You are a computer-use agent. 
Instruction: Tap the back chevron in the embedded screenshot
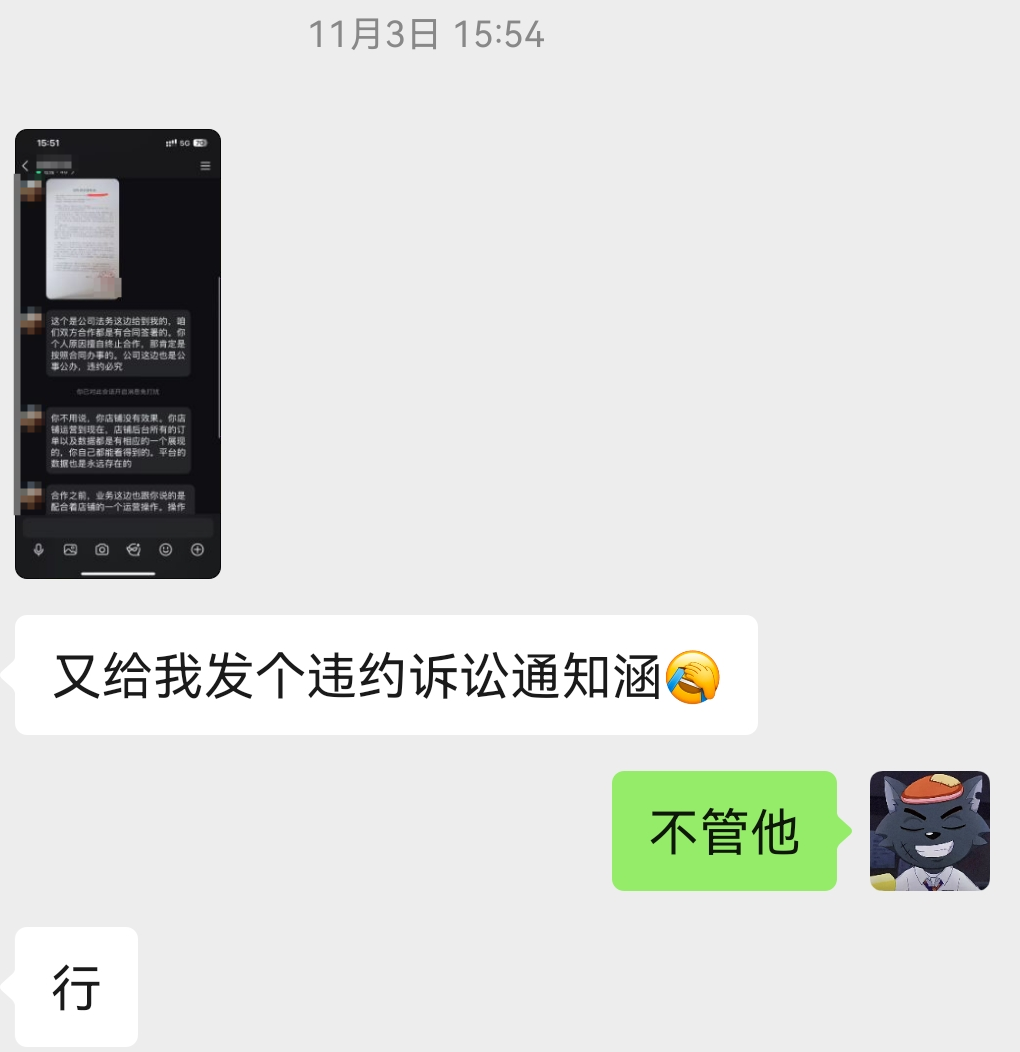point(23,165)
